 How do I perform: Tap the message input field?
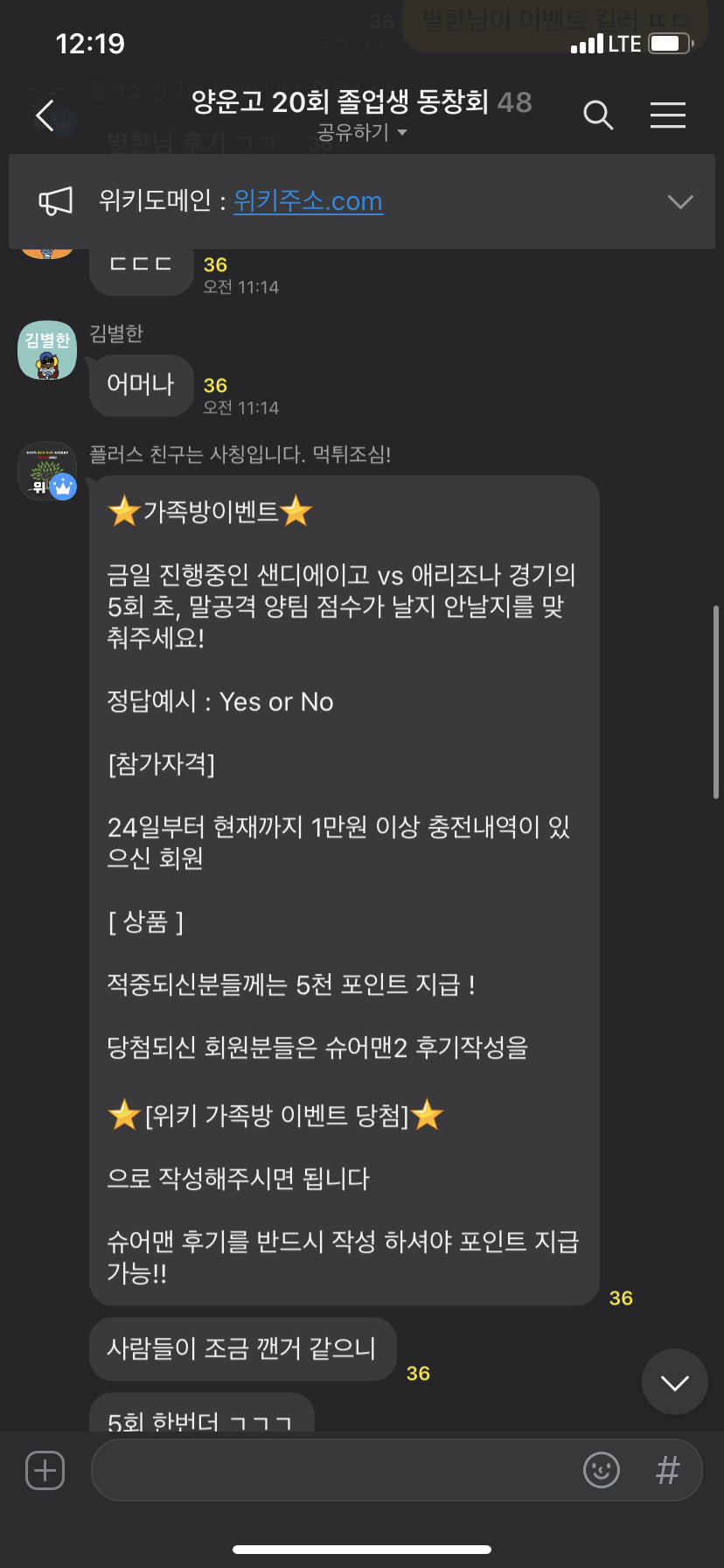(332, 1470)
